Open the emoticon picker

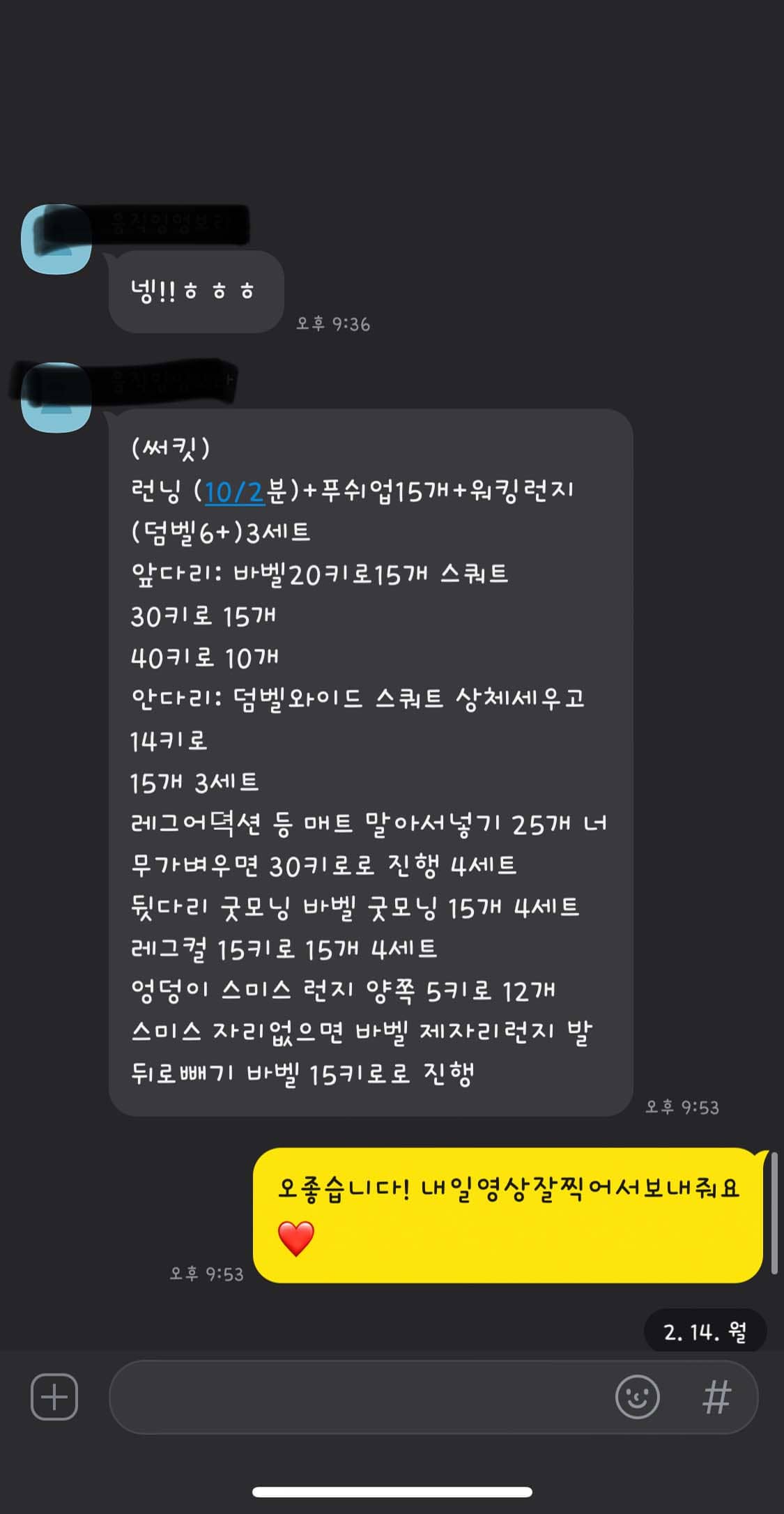point(637,1397)
